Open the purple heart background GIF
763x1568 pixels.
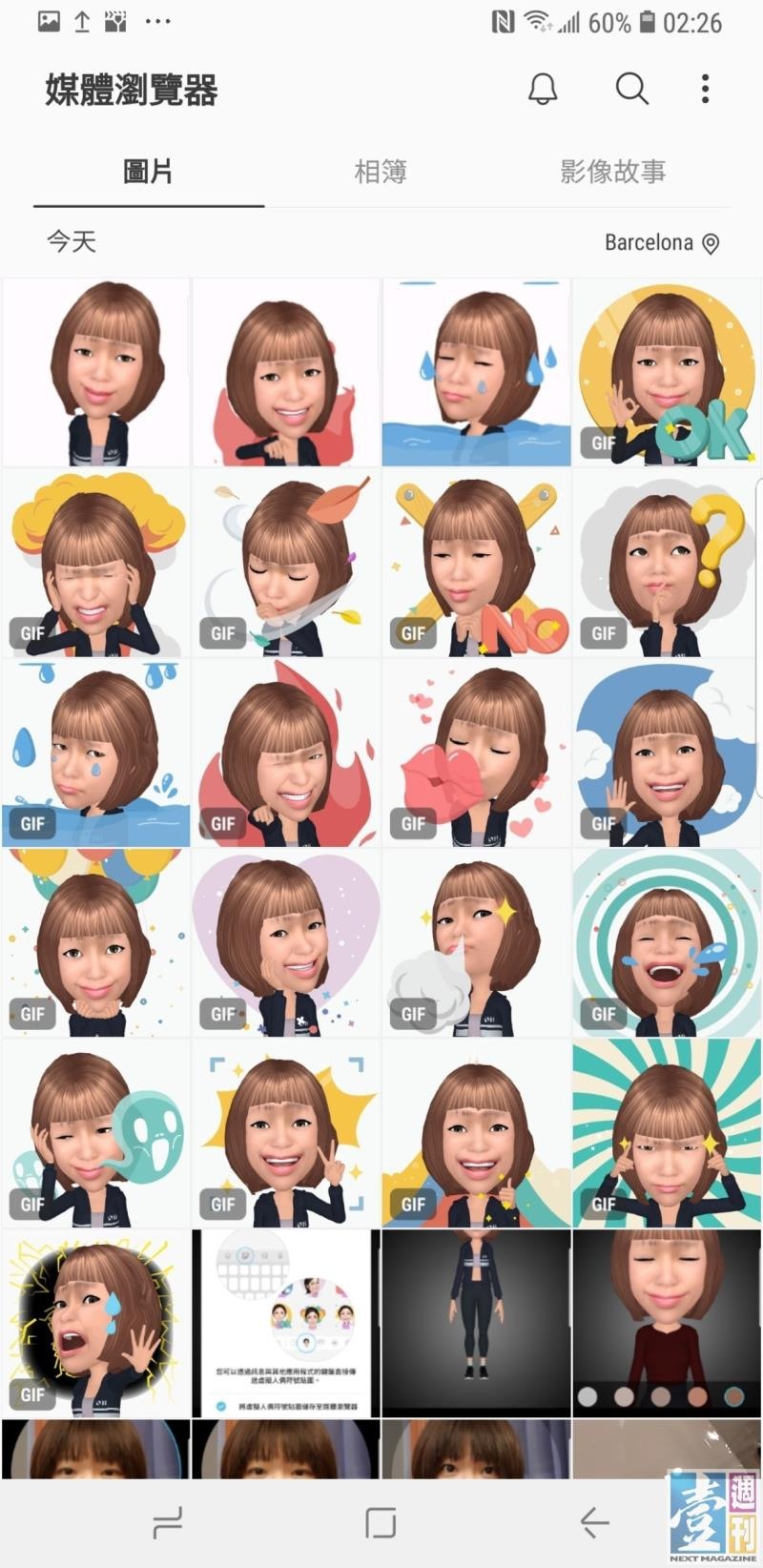(286, 944)
